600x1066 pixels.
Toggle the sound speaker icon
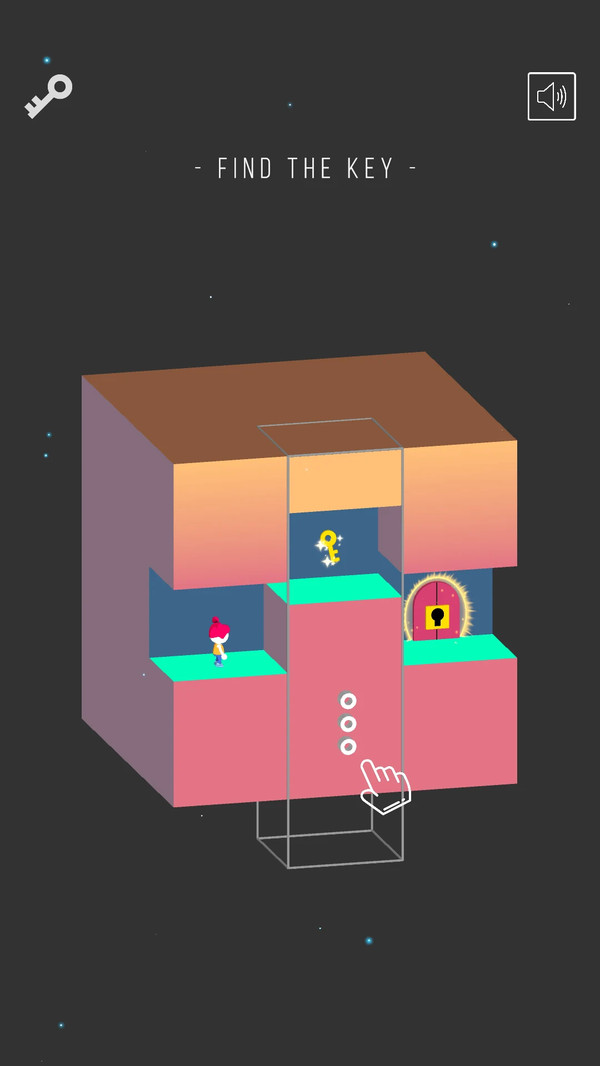click(551, 97)
